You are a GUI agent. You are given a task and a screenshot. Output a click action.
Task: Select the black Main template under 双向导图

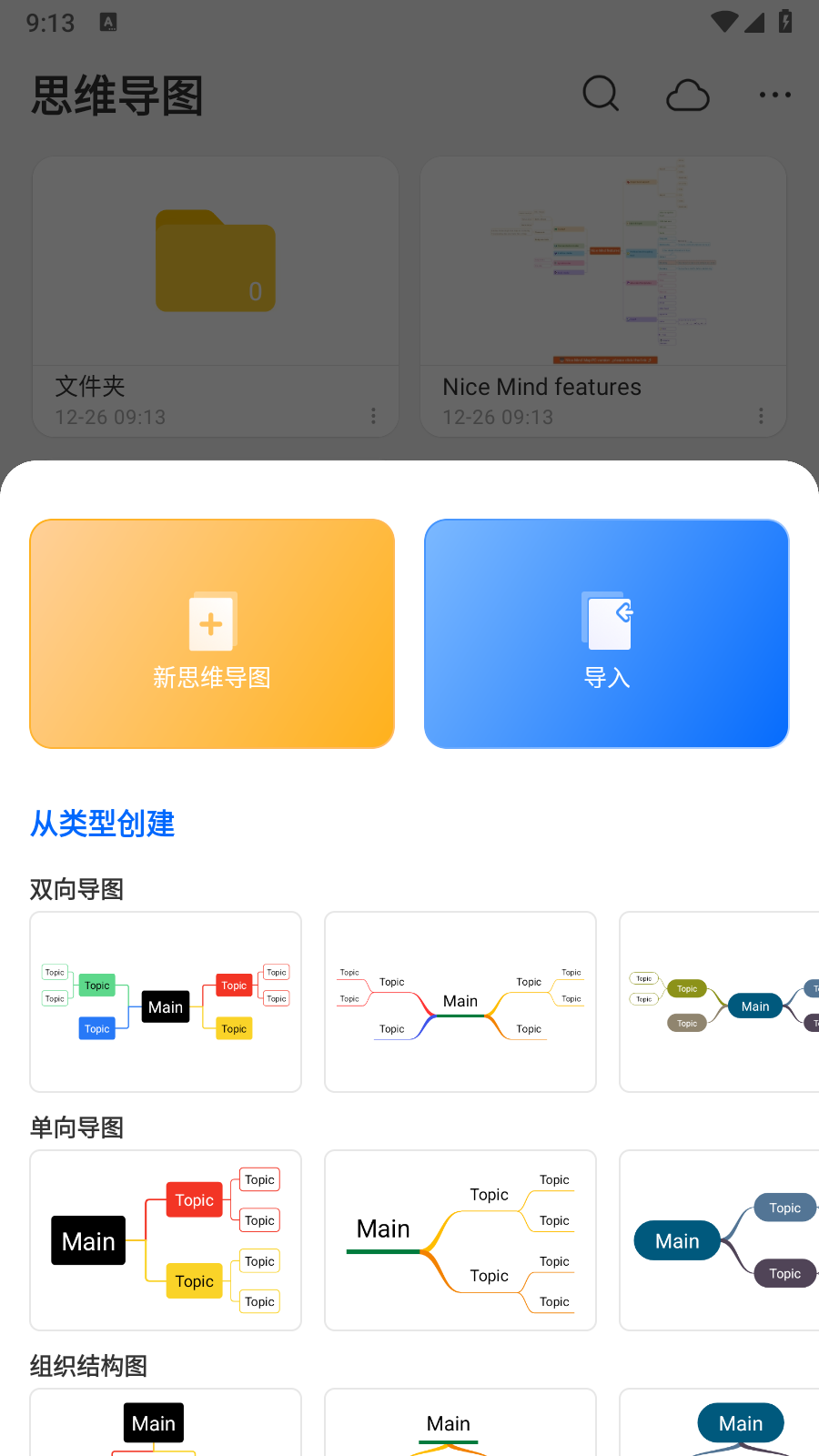[x=166, y=1001]
